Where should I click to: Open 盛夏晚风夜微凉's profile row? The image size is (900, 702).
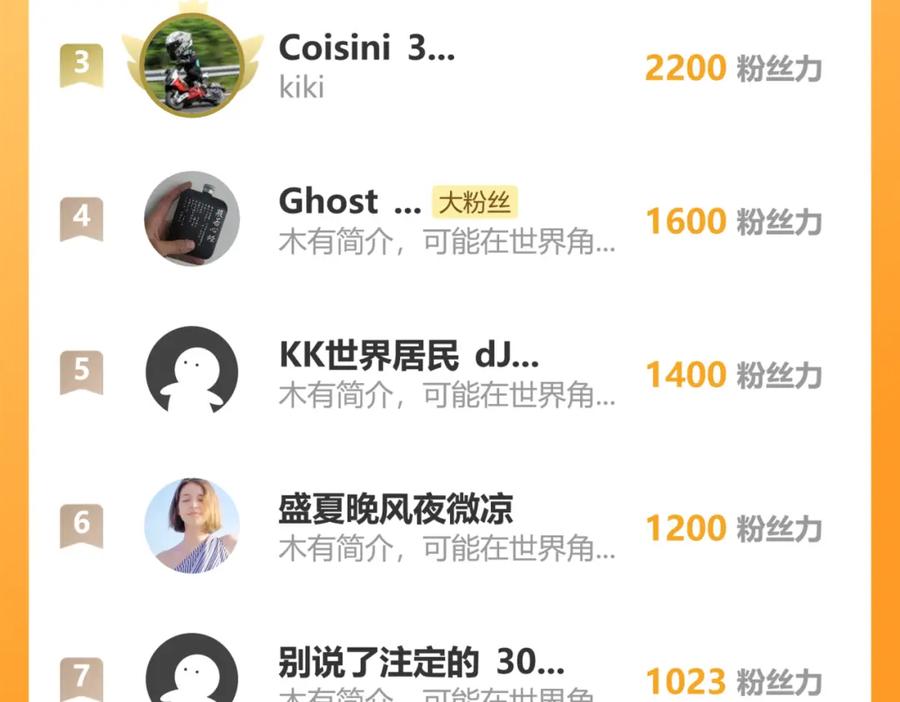coord(449,525)
